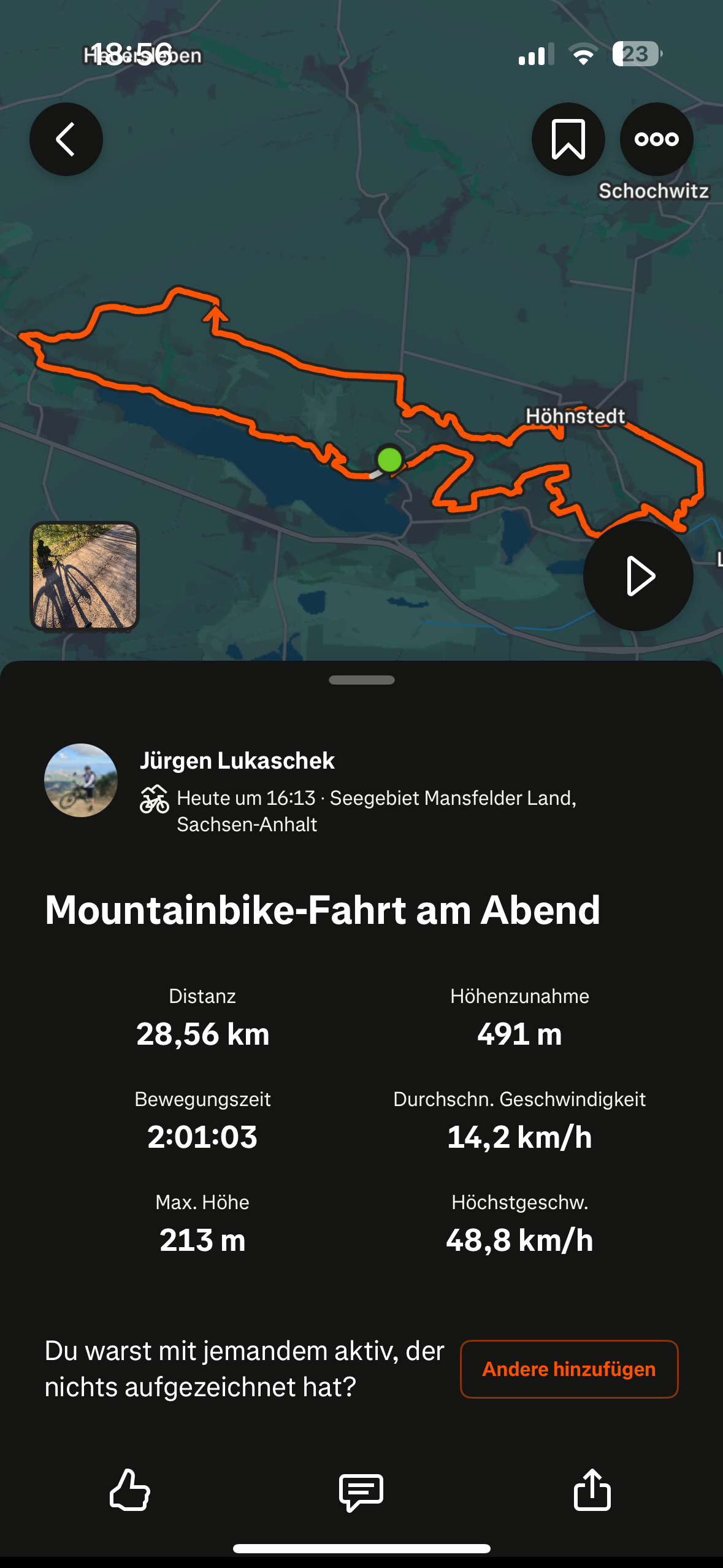Viewport: 723px width, 1568px height.
Task: Share this activity
Action: pos(592,1489)
